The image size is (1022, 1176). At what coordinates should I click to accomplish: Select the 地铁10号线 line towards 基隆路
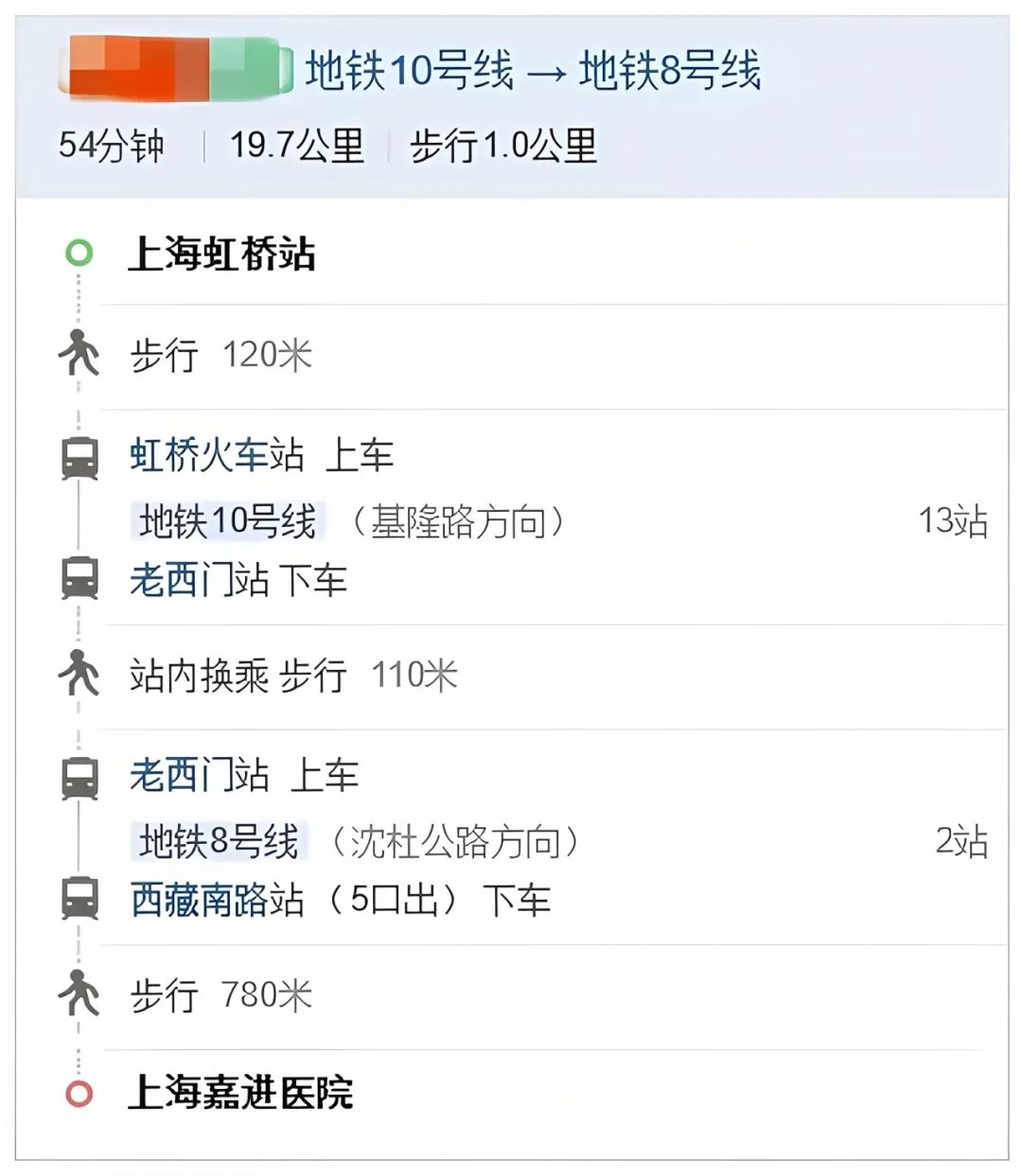point(227,521)
